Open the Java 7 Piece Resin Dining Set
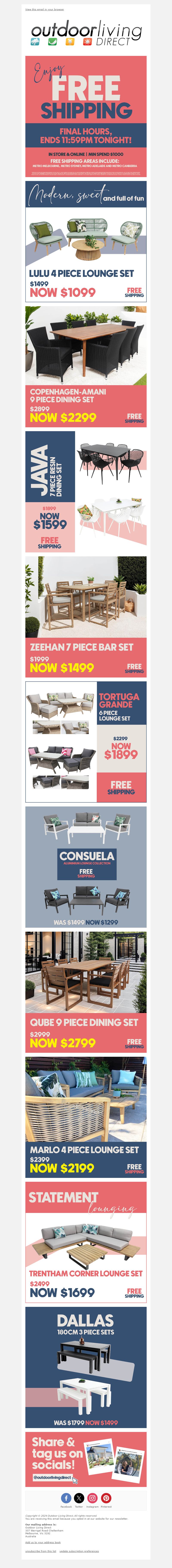172x1568 pixels. click(x=85, y=491)
